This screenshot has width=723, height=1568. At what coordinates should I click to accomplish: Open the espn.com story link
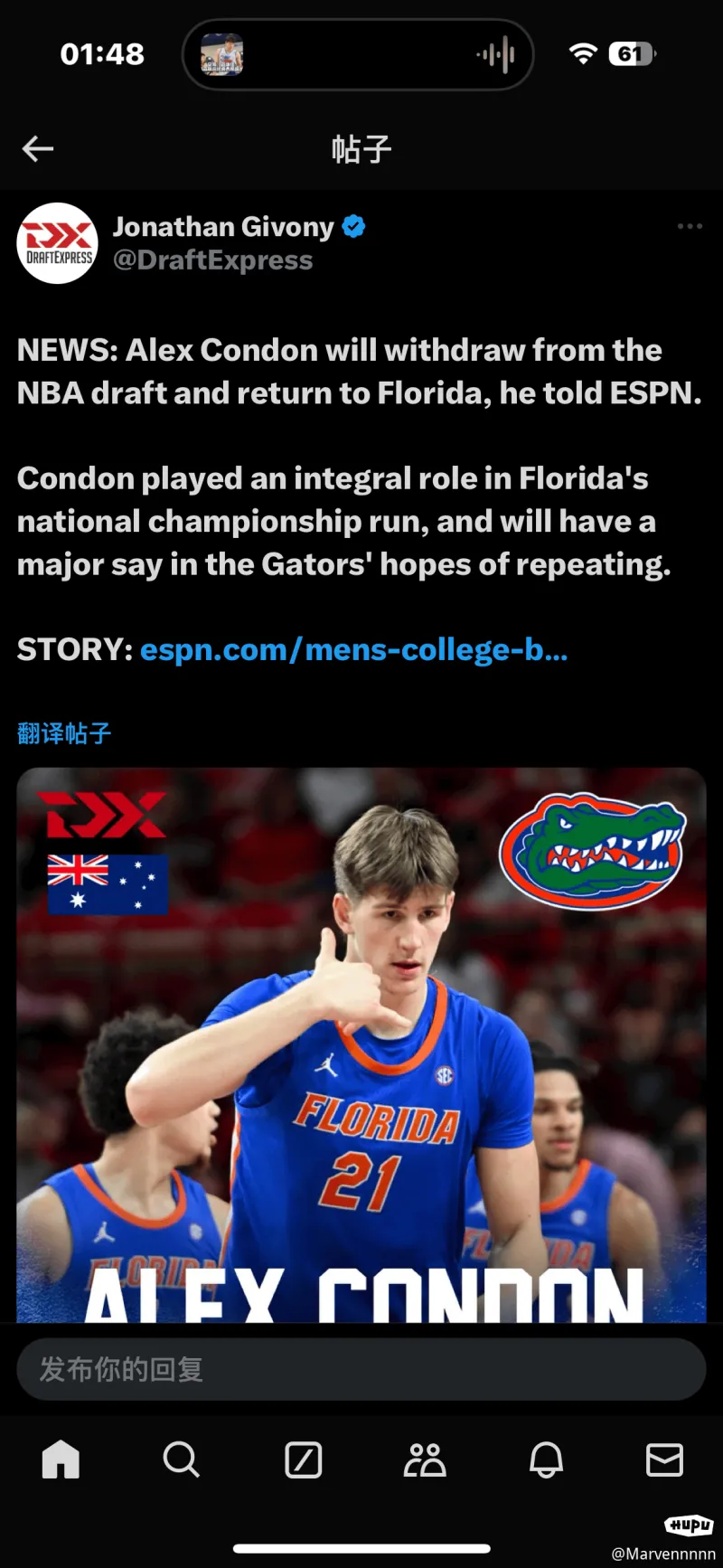(x=353, y=649)
